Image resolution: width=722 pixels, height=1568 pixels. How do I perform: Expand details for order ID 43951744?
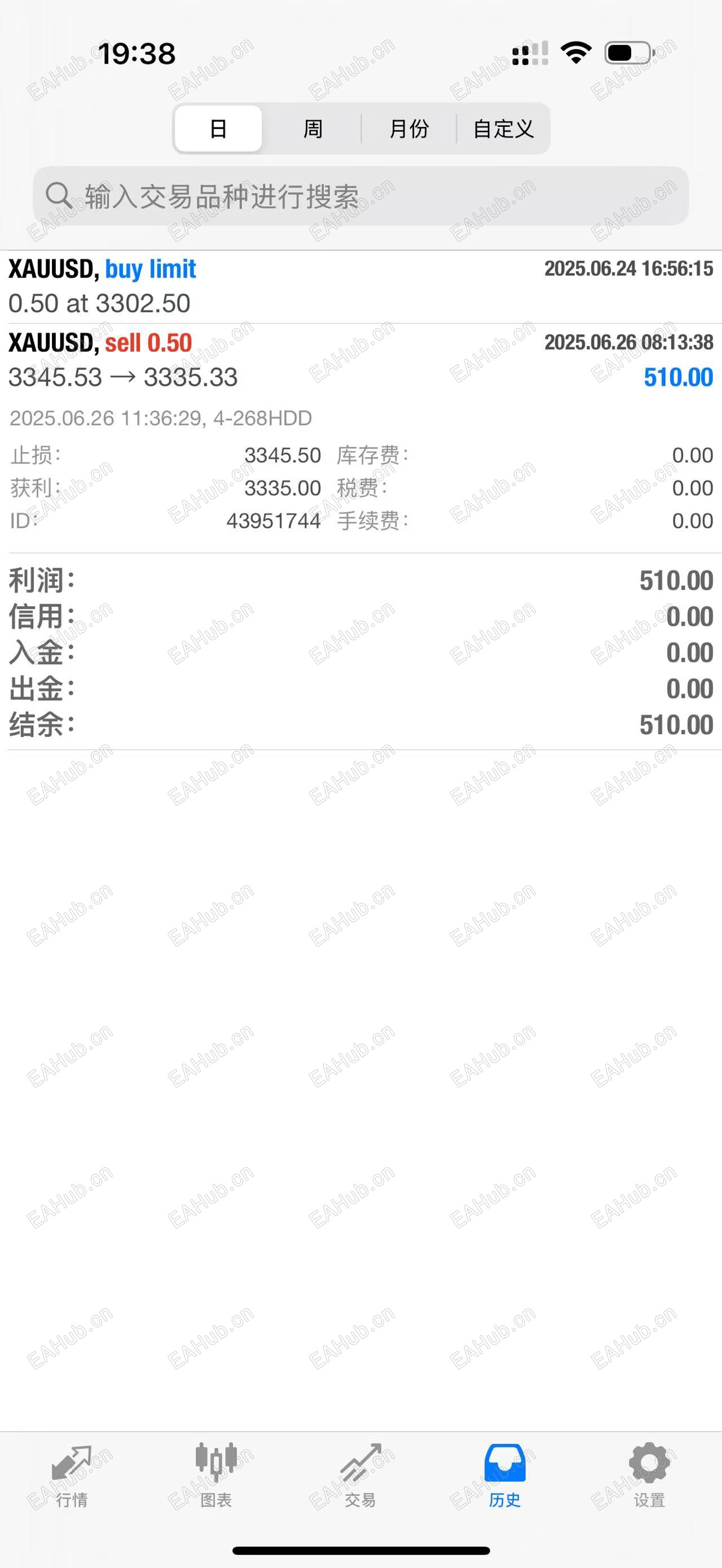click(x=274, y=520)
